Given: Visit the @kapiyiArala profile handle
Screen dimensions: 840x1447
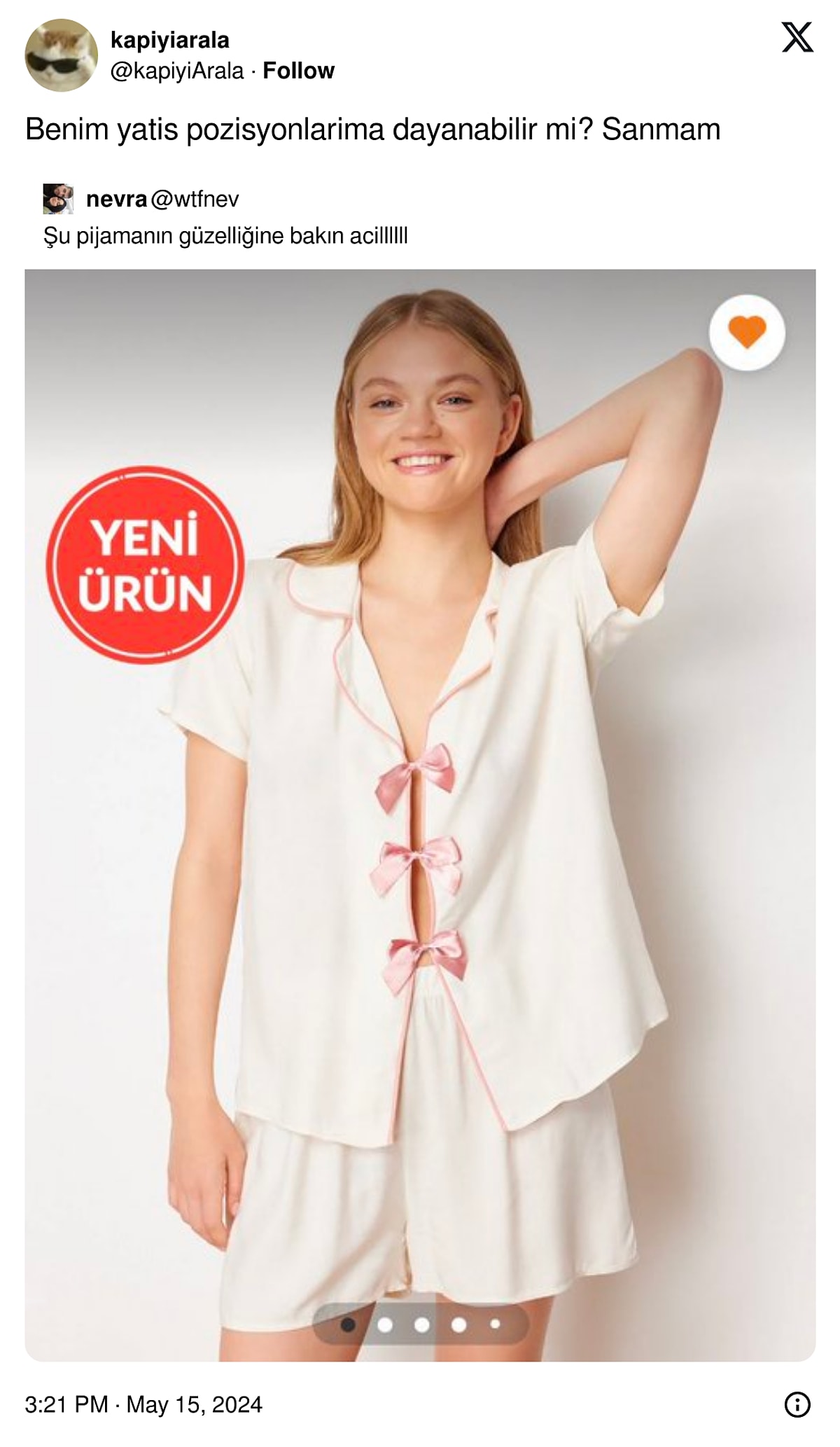Looking at the screenshot, I should point(177,71).
